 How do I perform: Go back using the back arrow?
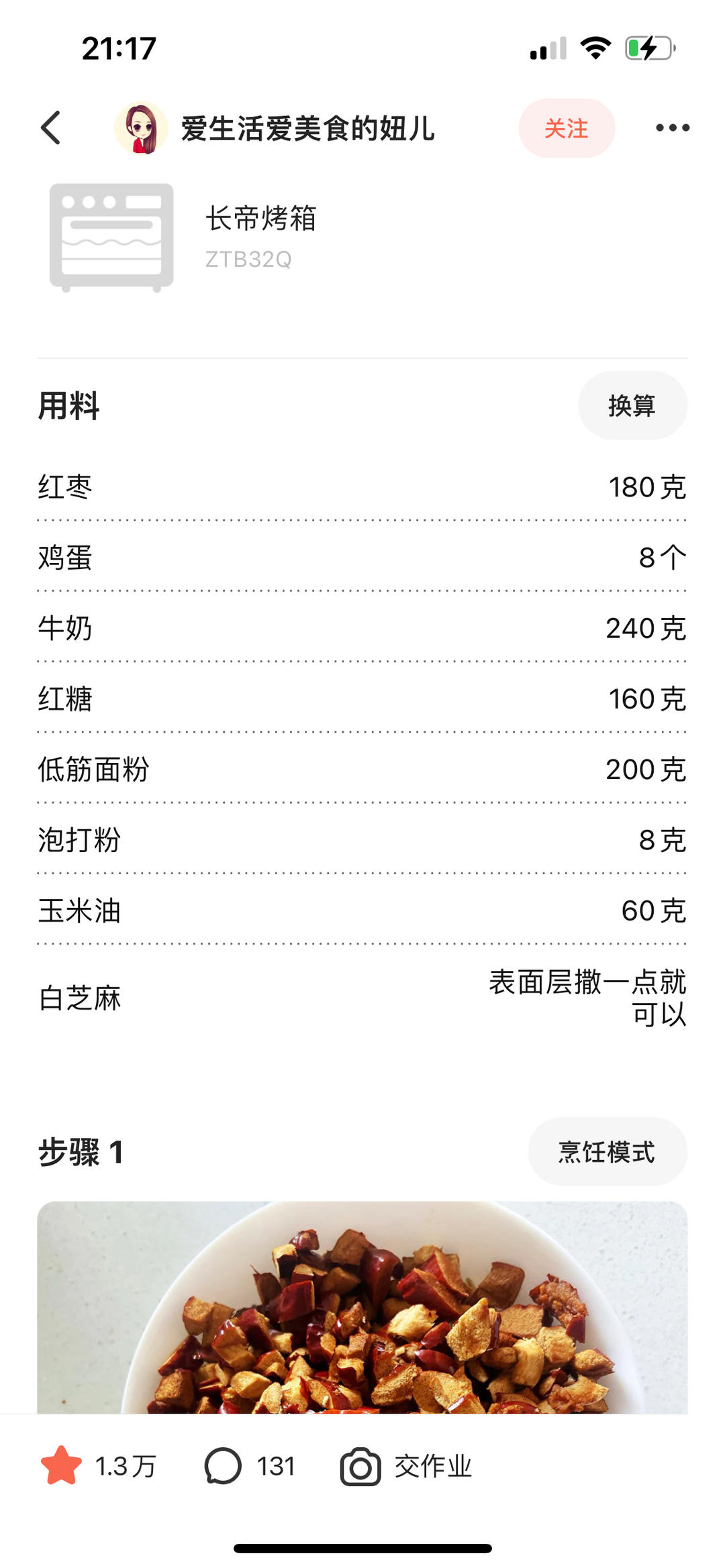pos(51,127)
